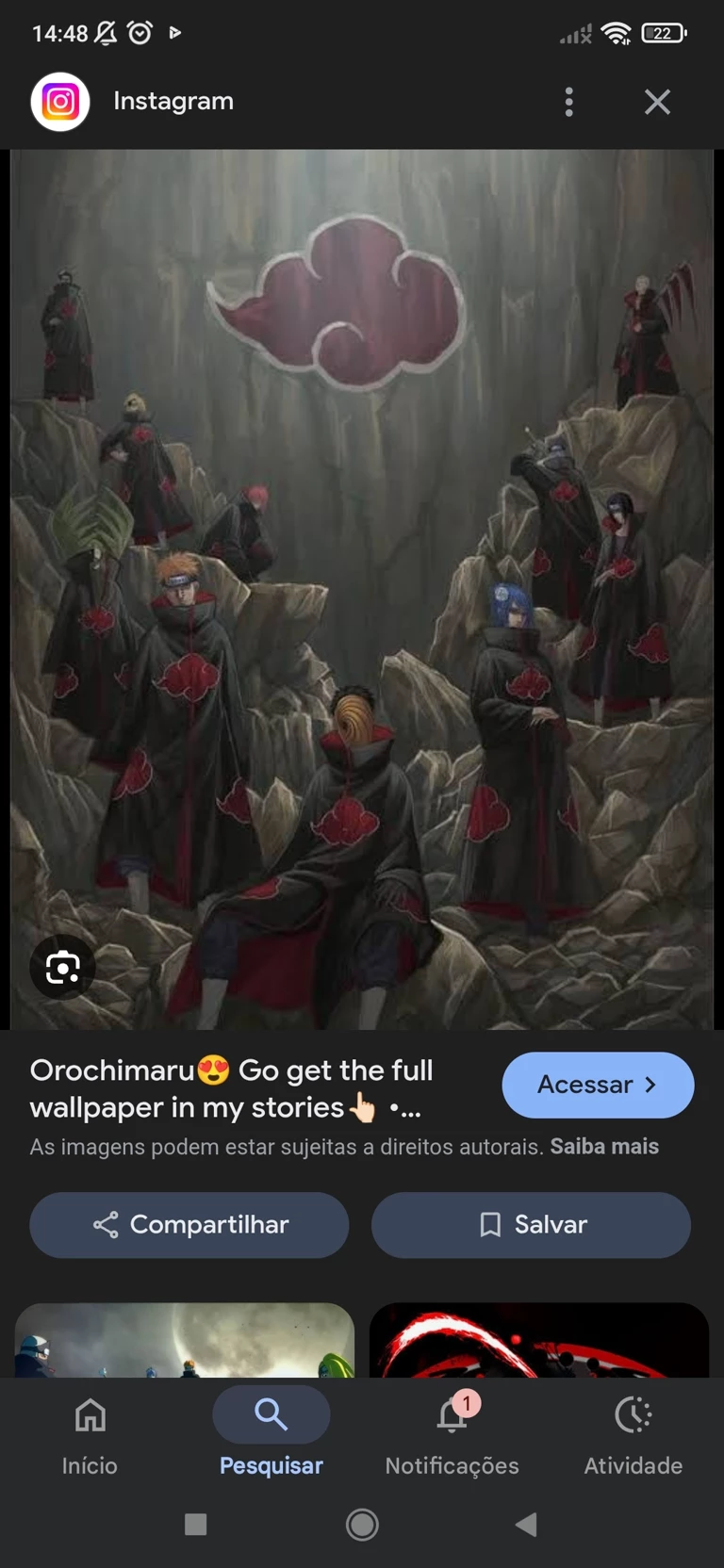This screenshot has height=1568, width=724.
Task: Open the Akatsuki wallpaper image
Action: point(362,589)
